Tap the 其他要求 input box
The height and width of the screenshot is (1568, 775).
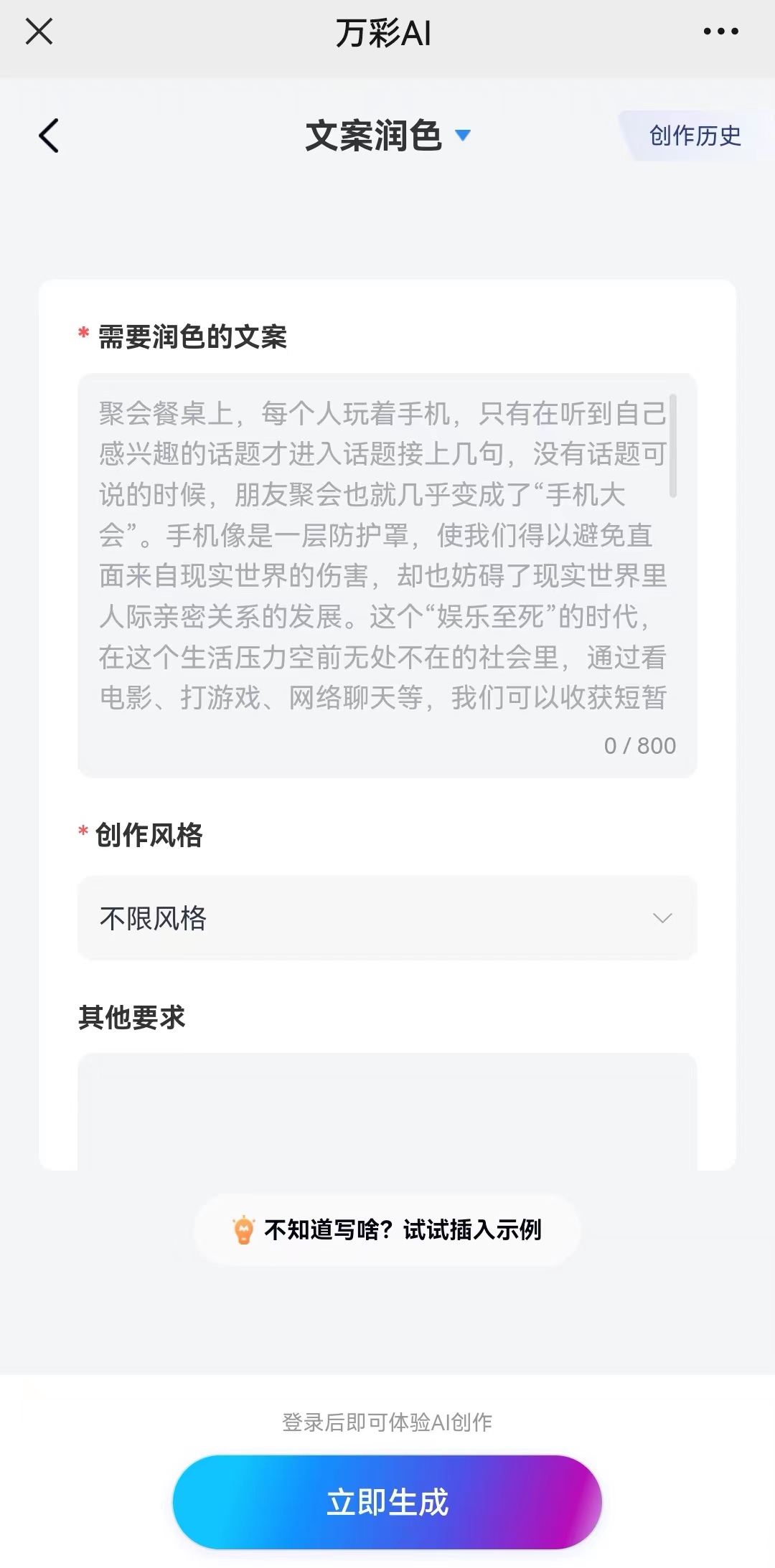(x=387, y=1110)
